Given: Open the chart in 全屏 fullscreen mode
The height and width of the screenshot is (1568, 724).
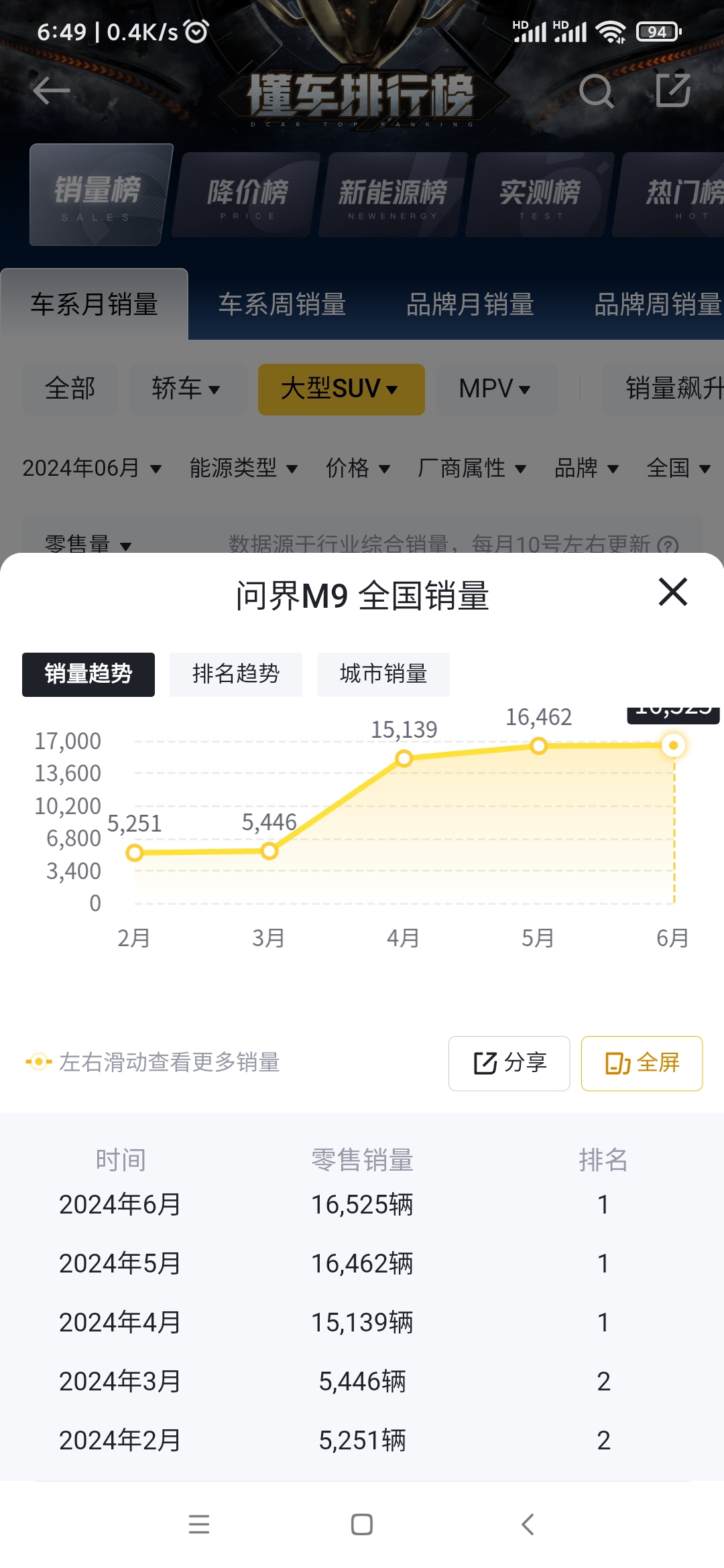Looking at the screenshot, I should click(641, 1063).
